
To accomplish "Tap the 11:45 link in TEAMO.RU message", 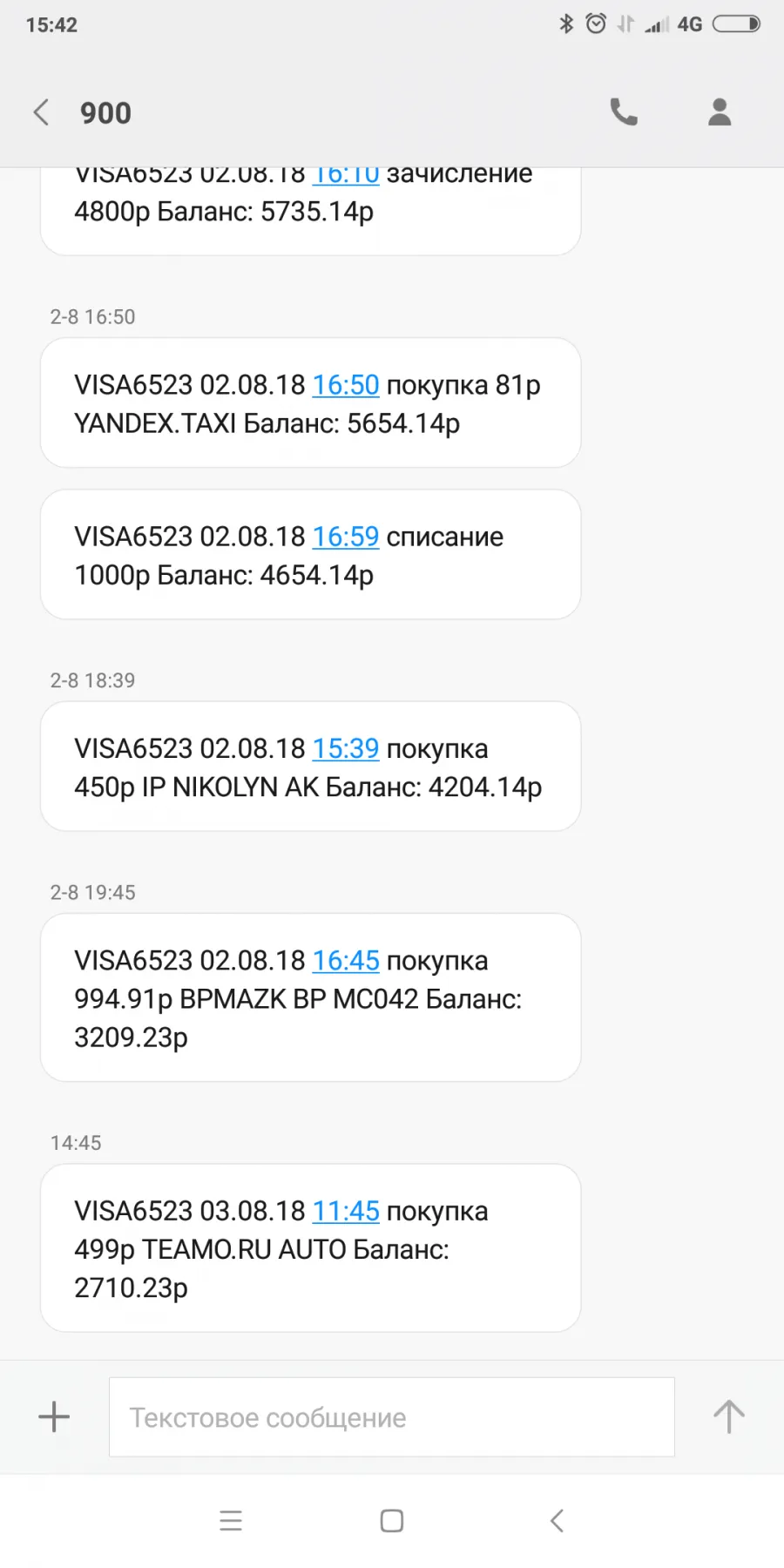I will click(346, 1211).
